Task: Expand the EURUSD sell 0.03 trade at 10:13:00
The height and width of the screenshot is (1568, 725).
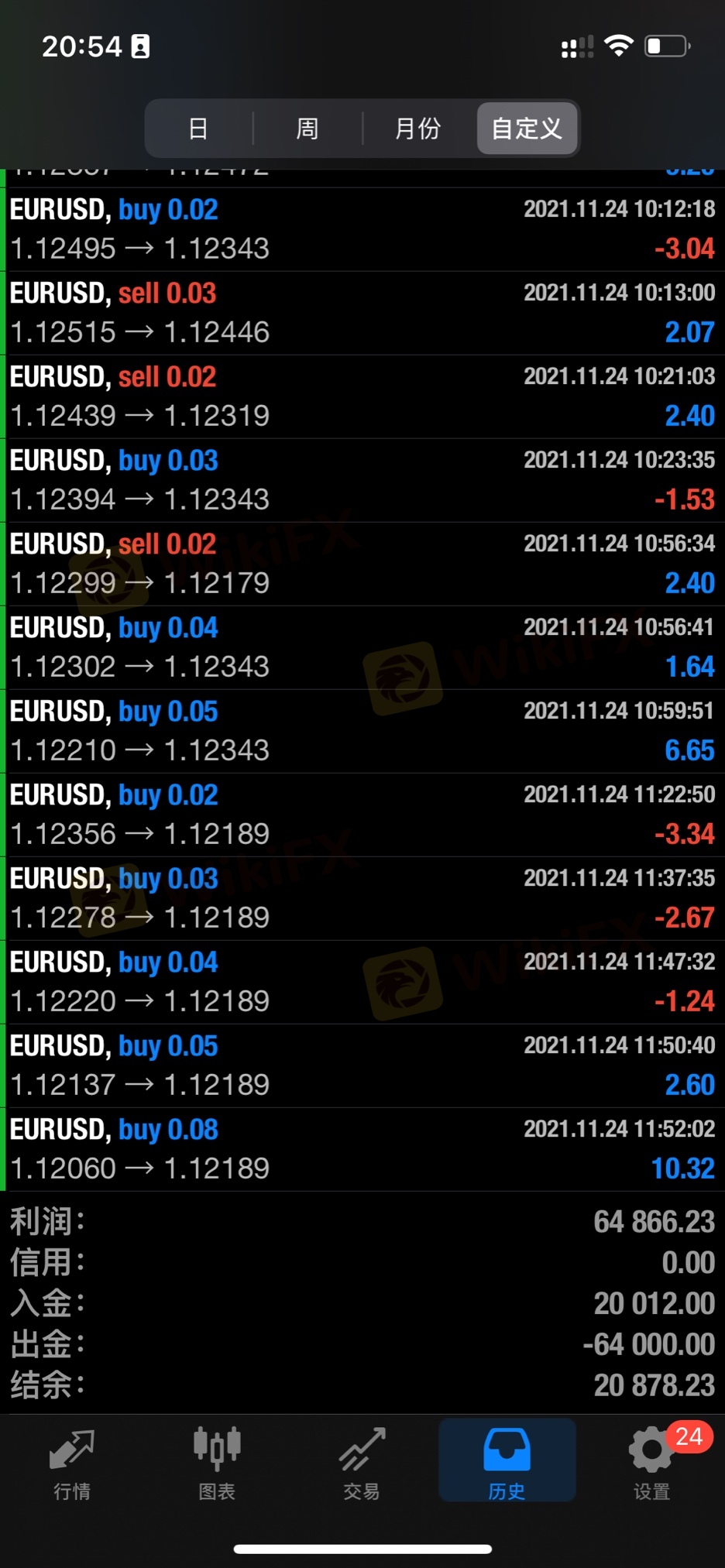Action: pos(362,313)
